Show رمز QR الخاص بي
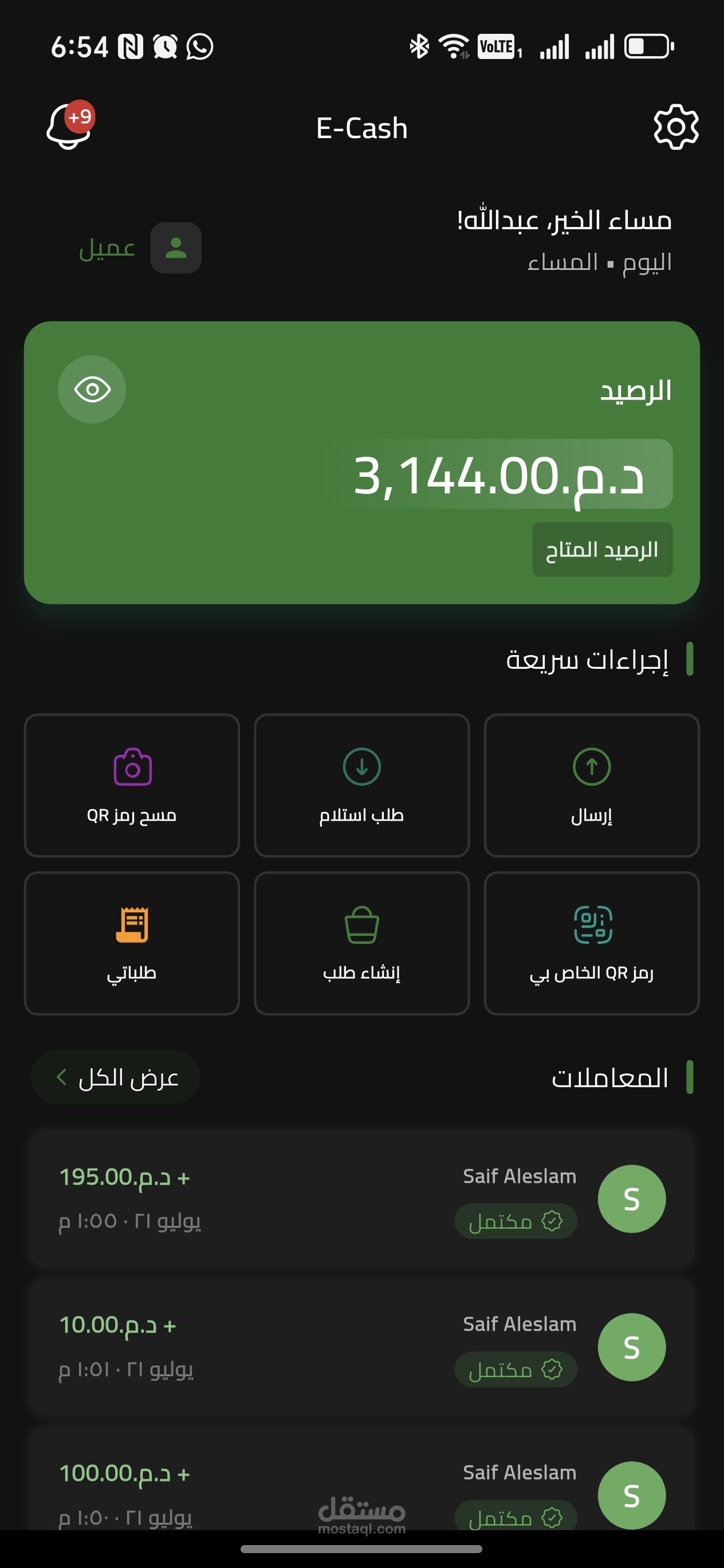 tap(591, 943)
